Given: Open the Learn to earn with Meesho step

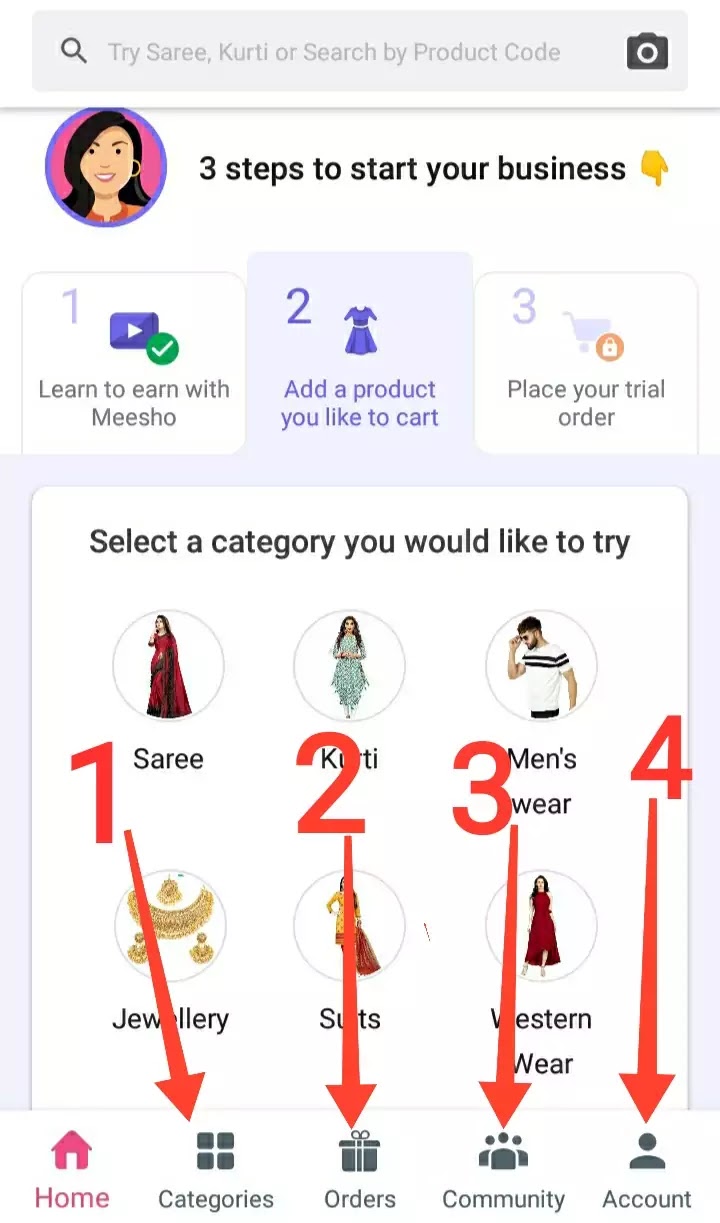Looking at the screenshot, I should coord(134,362).
